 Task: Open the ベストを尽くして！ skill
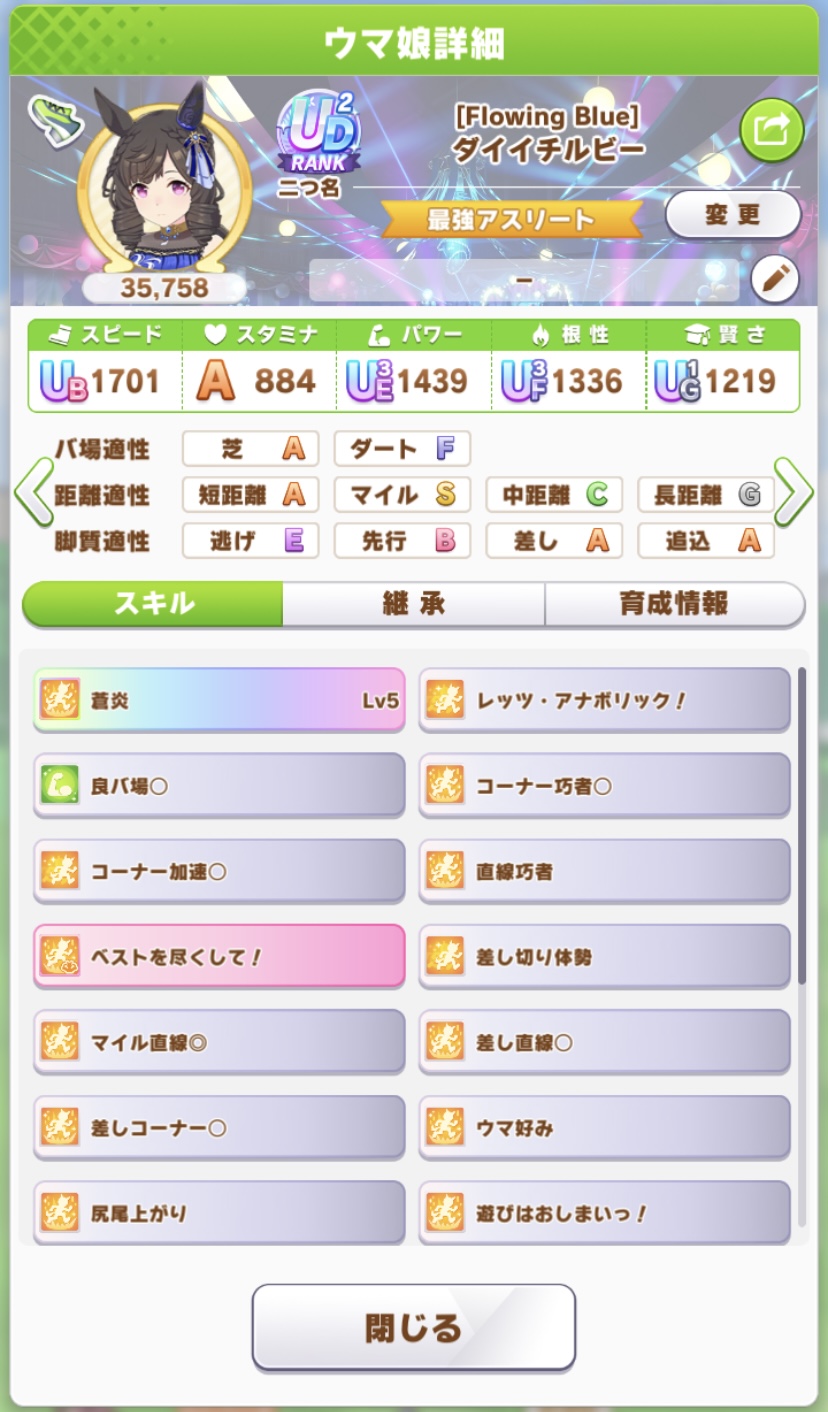[x=219, y=957]
